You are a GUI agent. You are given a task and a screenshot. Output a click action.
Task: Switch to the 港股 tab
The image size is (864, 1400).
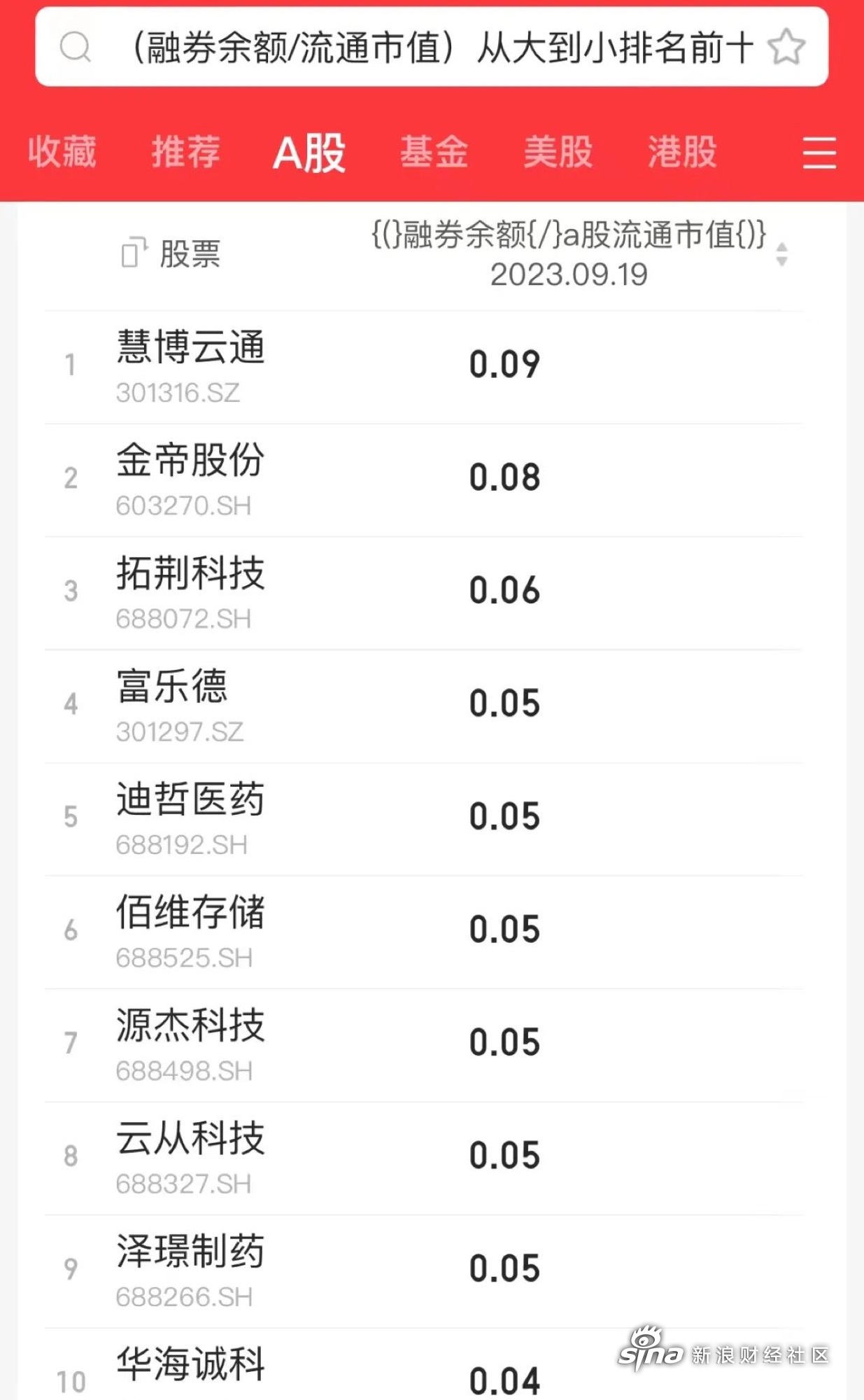(x=682, y=151)
